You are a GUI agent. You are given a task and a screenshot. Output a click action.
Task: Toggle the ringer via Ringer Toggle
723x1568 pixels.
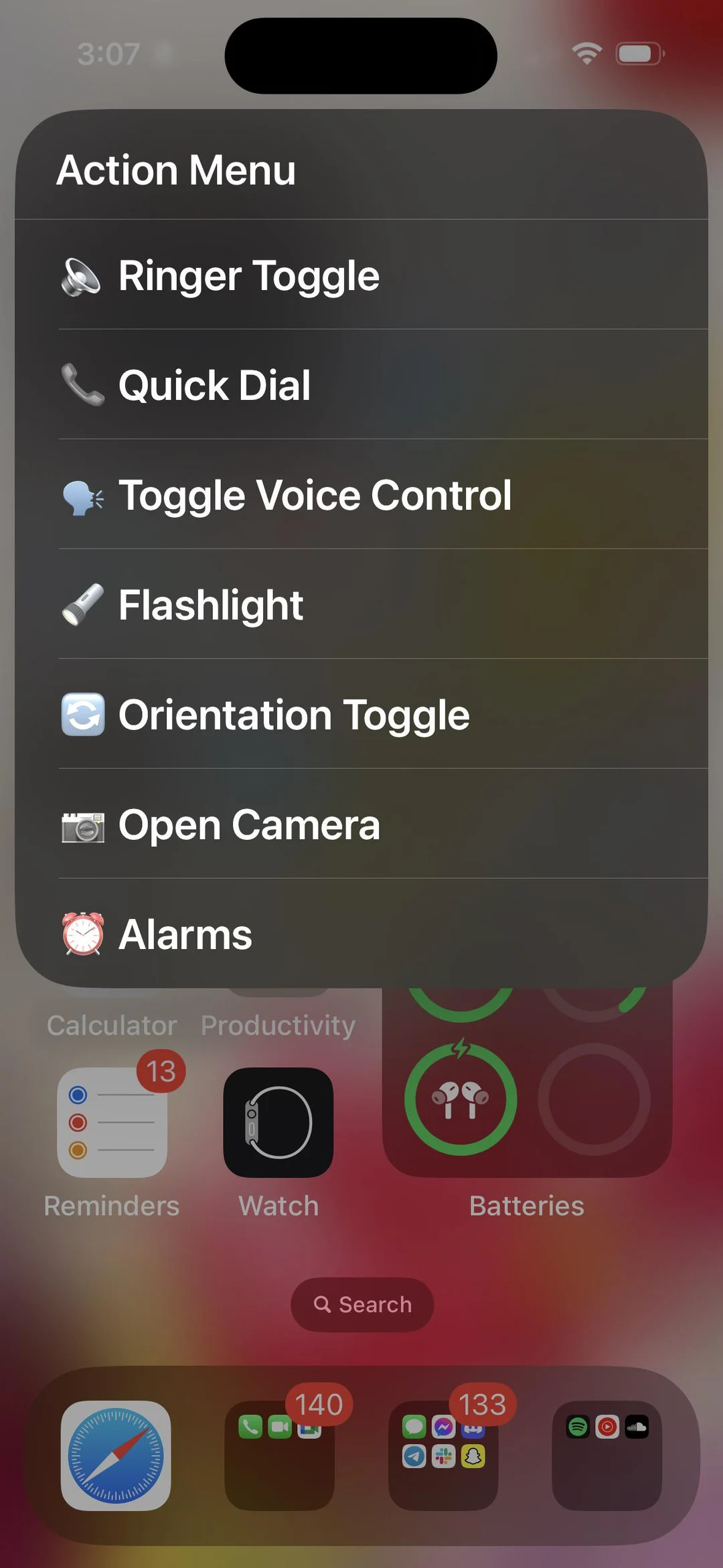coord(249,275)
